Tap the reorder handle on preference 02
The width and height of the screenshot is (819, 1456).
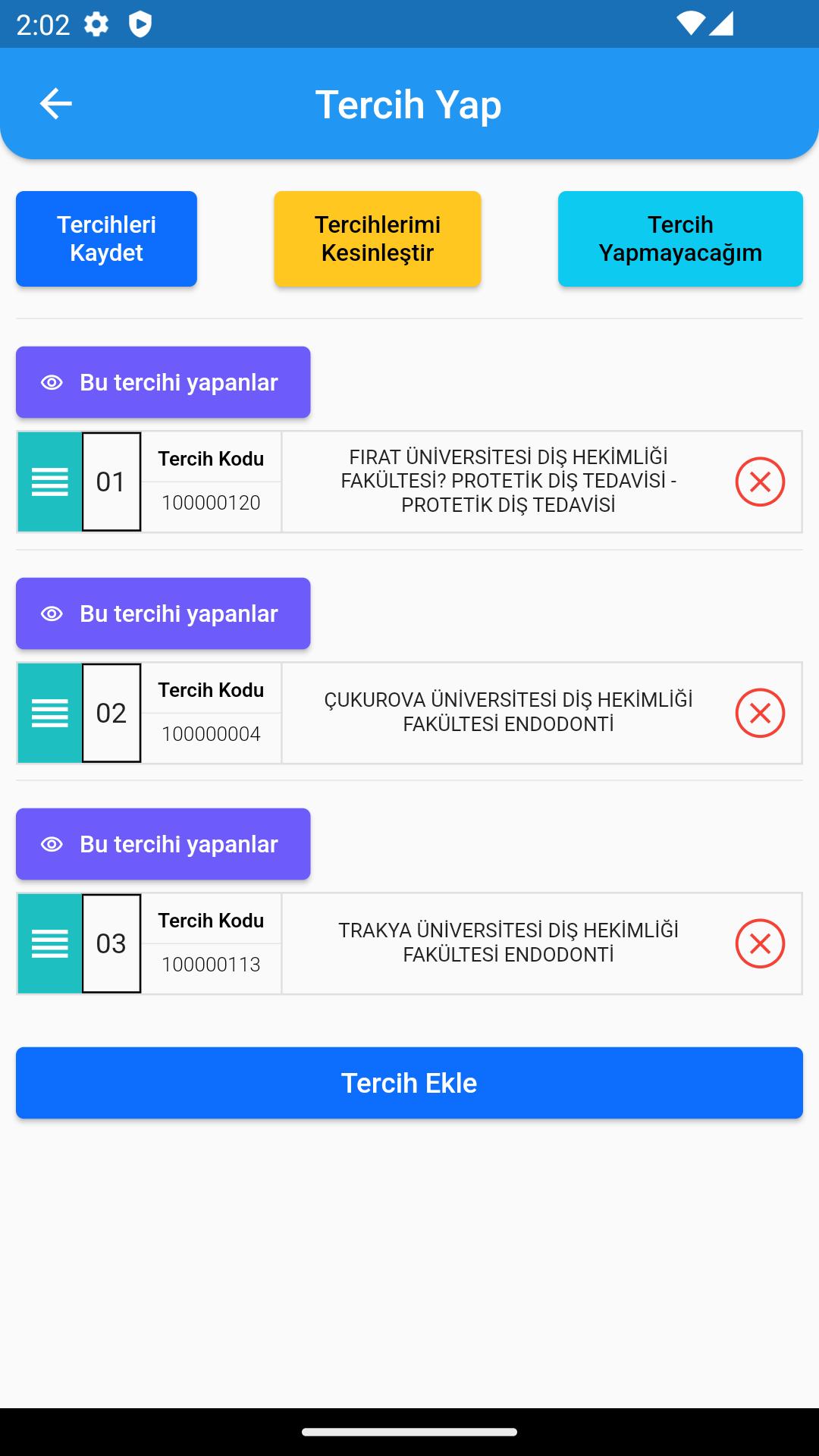(50, 713)
